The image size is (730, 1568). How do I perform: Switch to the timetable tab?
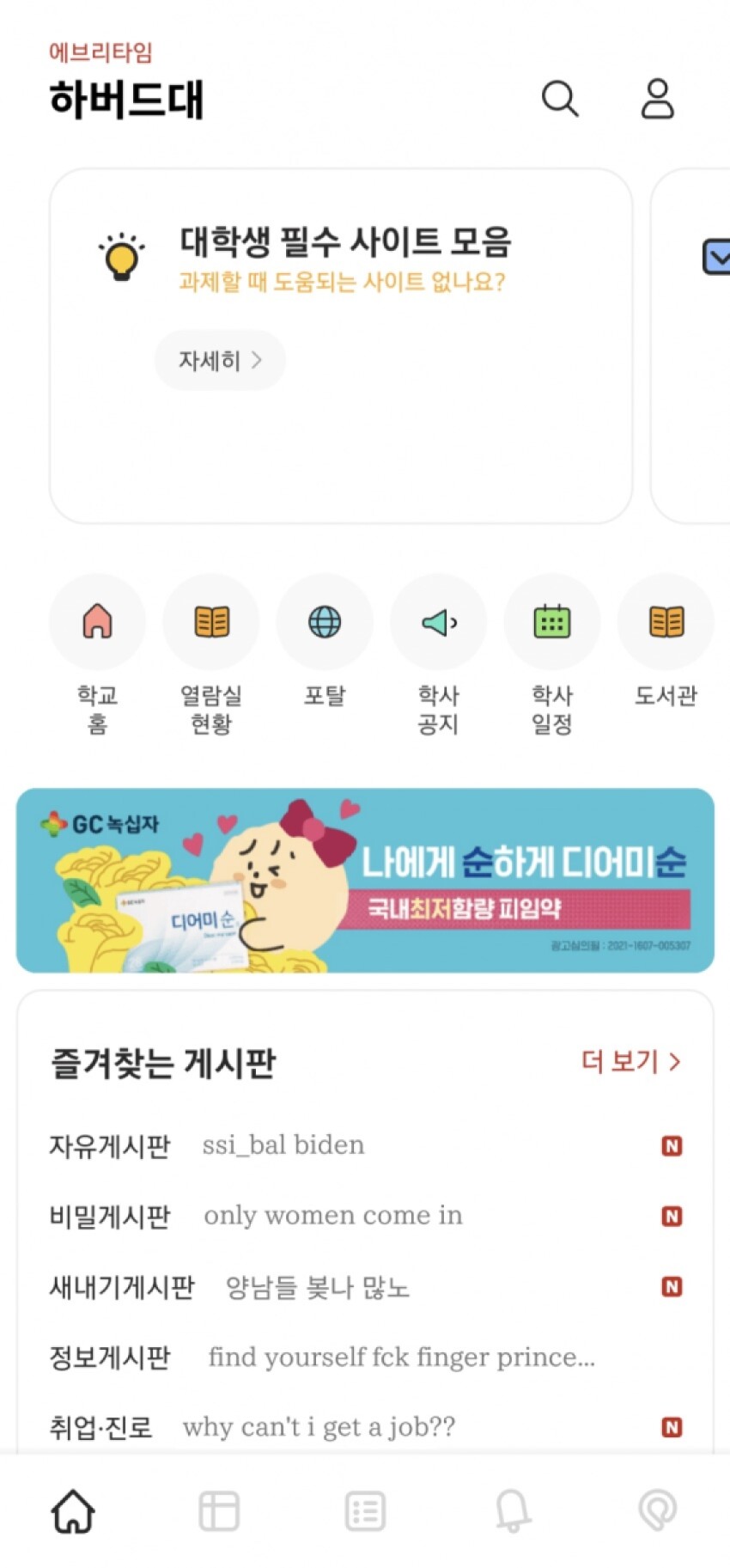click(219, 1510)
